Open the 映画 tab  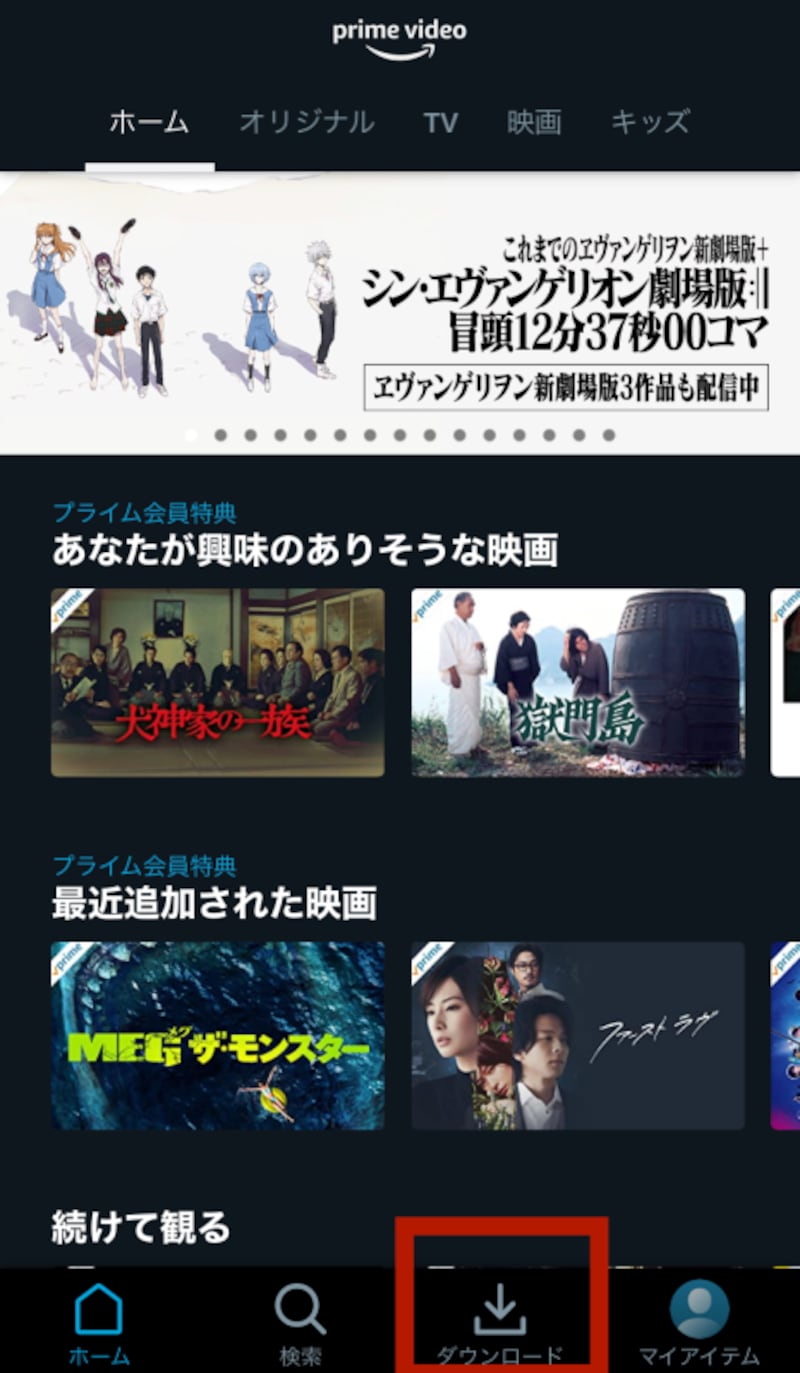(534, 123)
